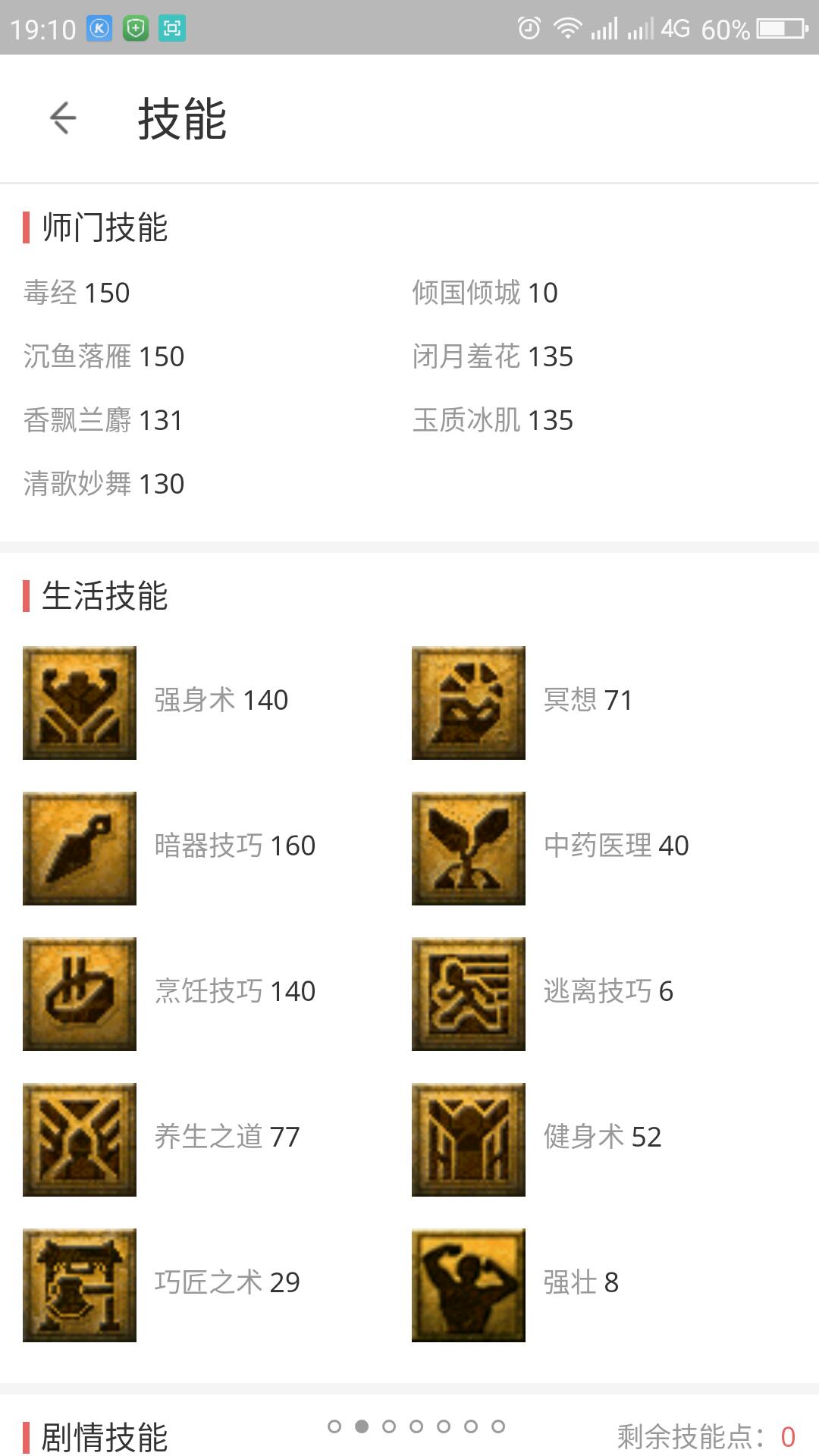Tap the 养生之道 skill icon
The width and height of the screenshot is (819, 1456).
click(80, 1140)
